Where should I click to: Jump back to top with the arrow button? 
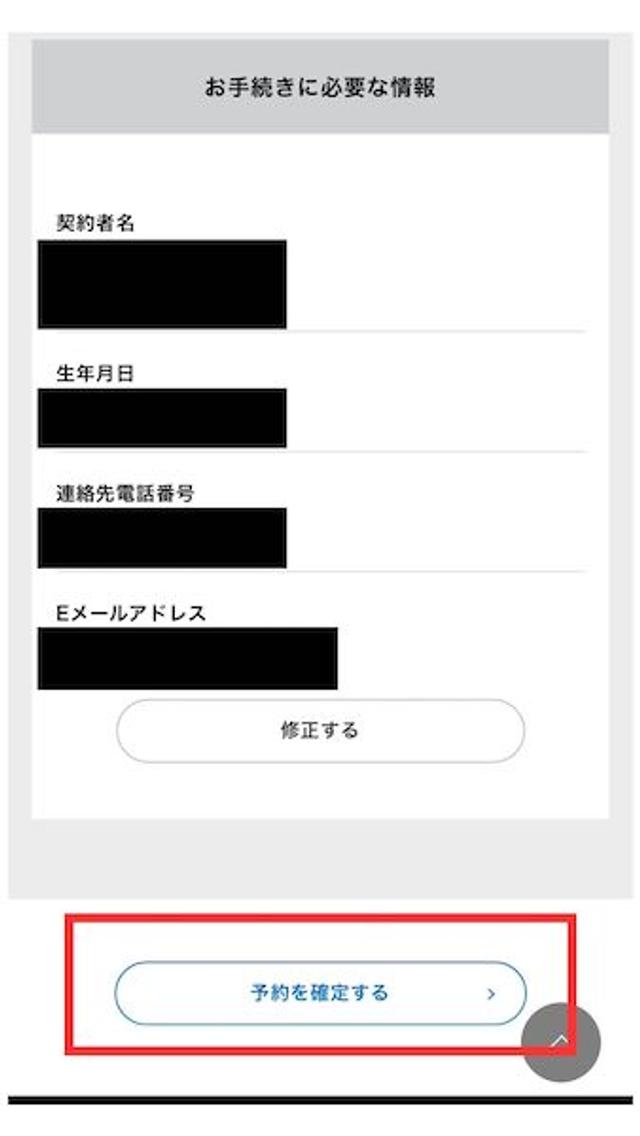click(561, 1043)
